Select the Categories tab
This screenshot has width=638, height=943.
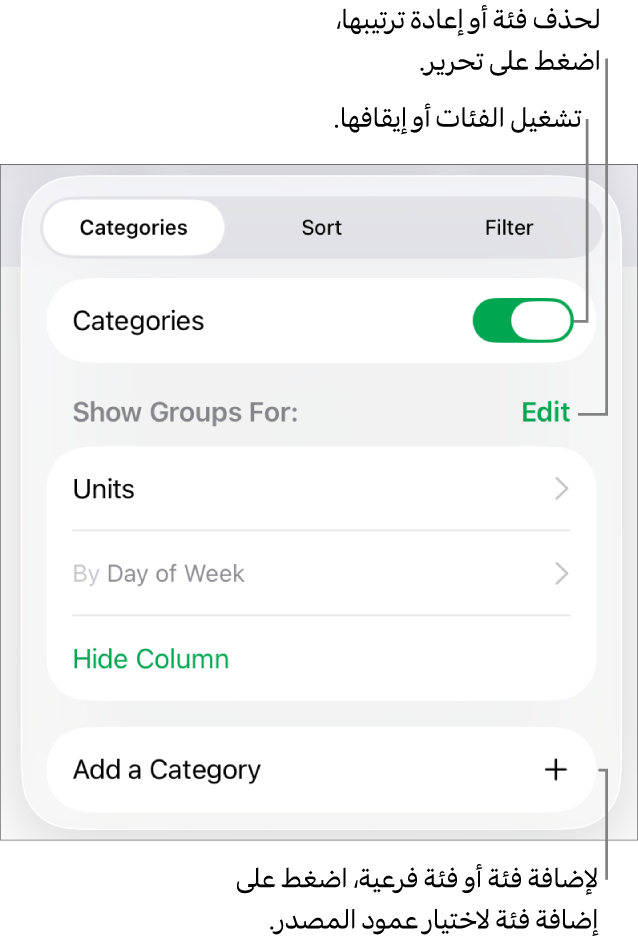[134, 228]
